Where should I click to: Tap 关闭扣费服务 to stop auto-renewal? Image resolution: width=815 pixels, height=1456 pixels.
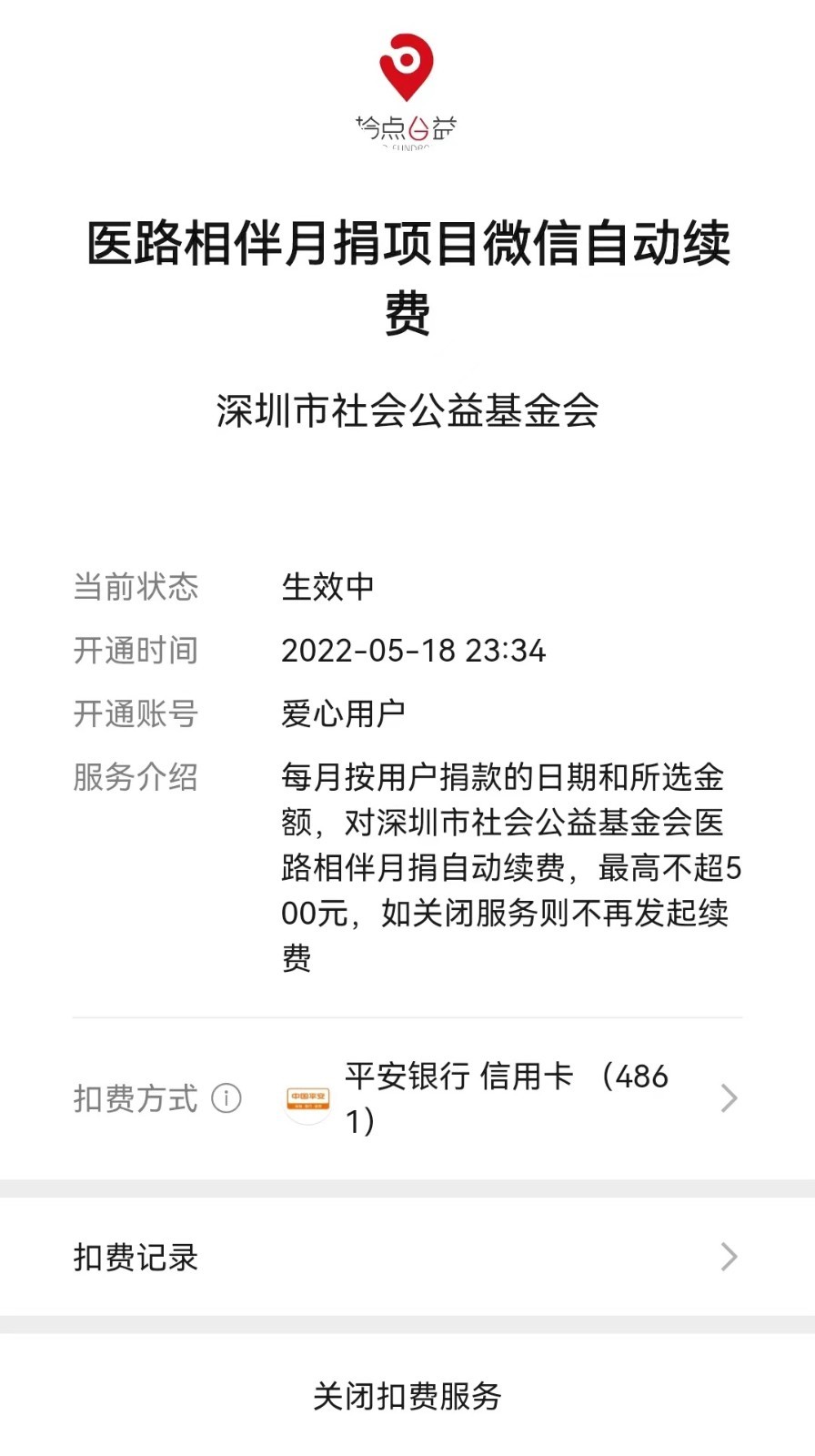(407, 1395)
